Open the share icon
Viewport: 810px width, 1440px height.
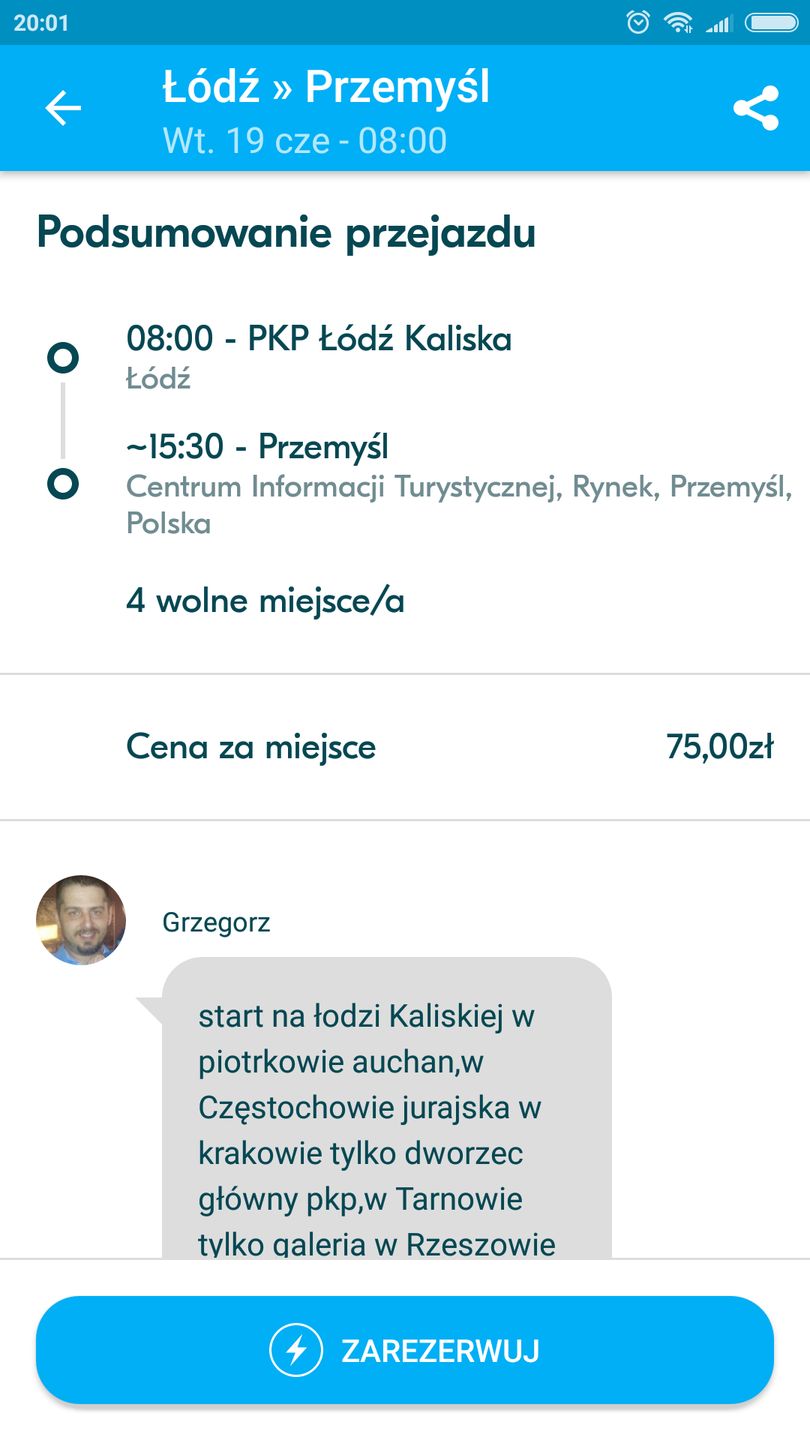pos(756,107)
